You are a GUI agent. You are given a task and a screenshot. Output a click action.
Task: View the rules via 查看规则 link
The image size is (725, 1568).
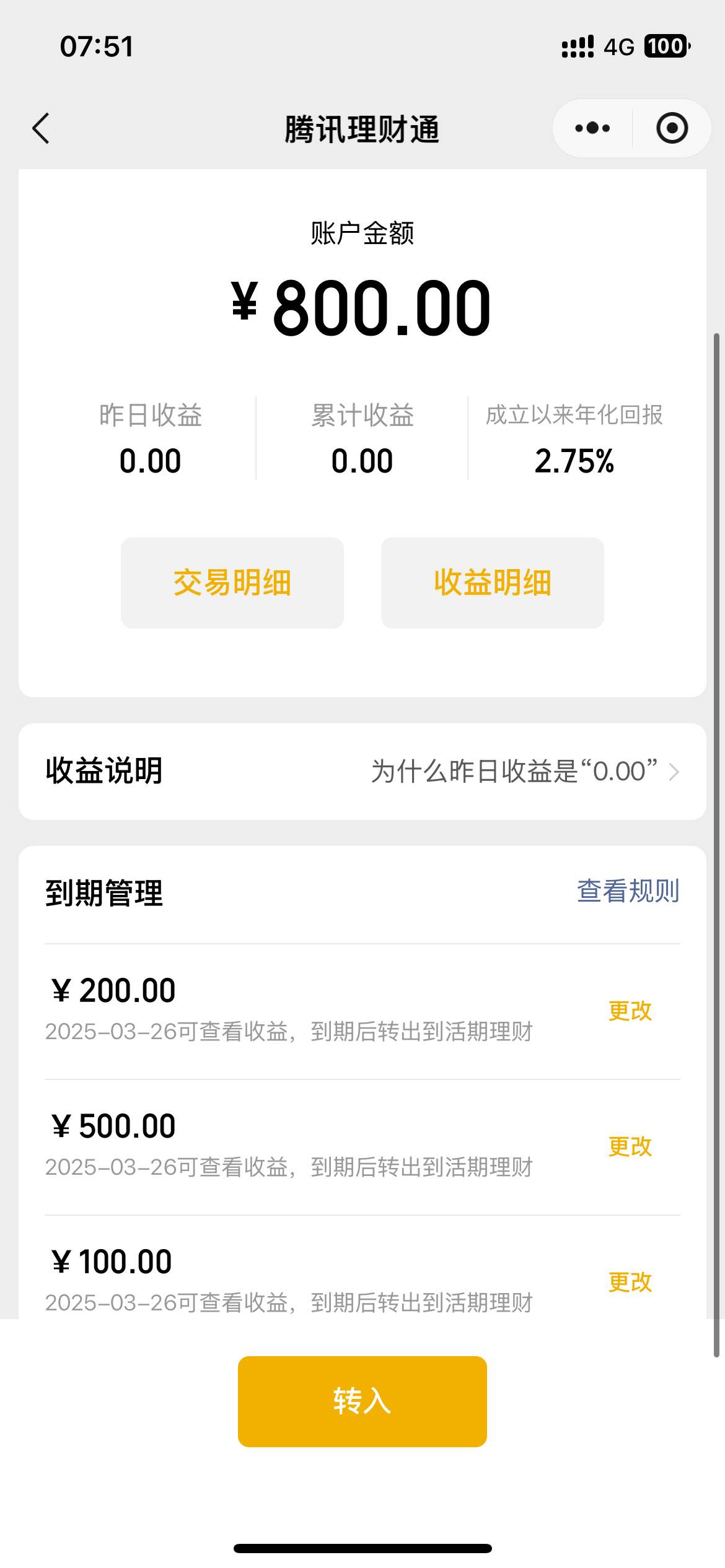628,891
